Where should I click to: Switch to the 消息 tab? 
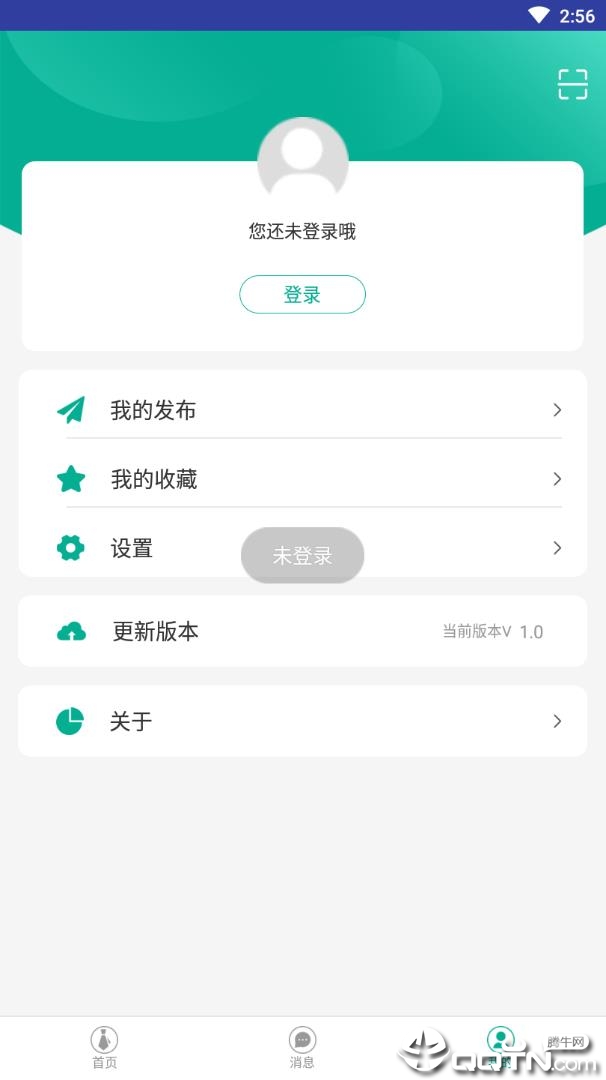[302, 1047]
